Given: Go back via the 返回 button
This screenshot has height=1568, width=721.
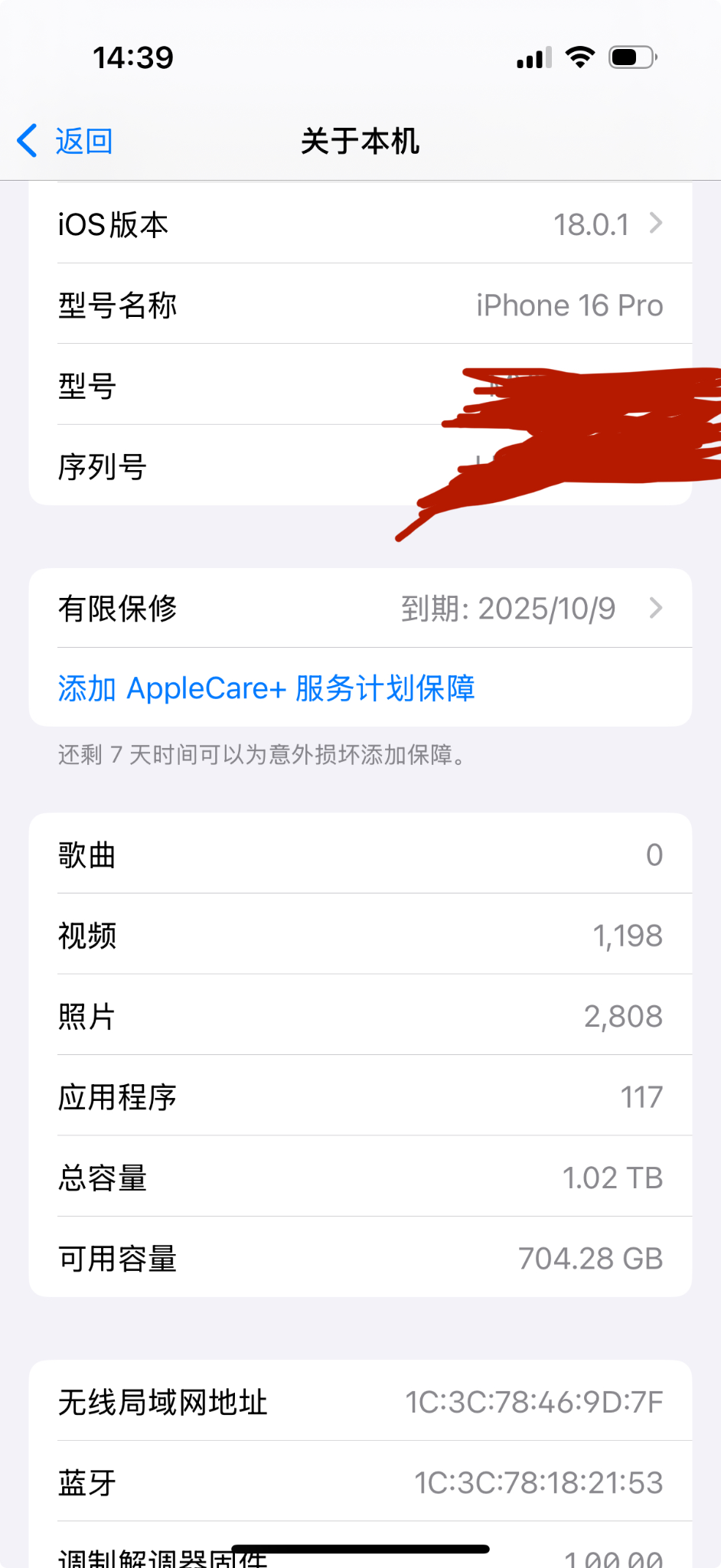Looking at the screenshot, I should [67, 142].
